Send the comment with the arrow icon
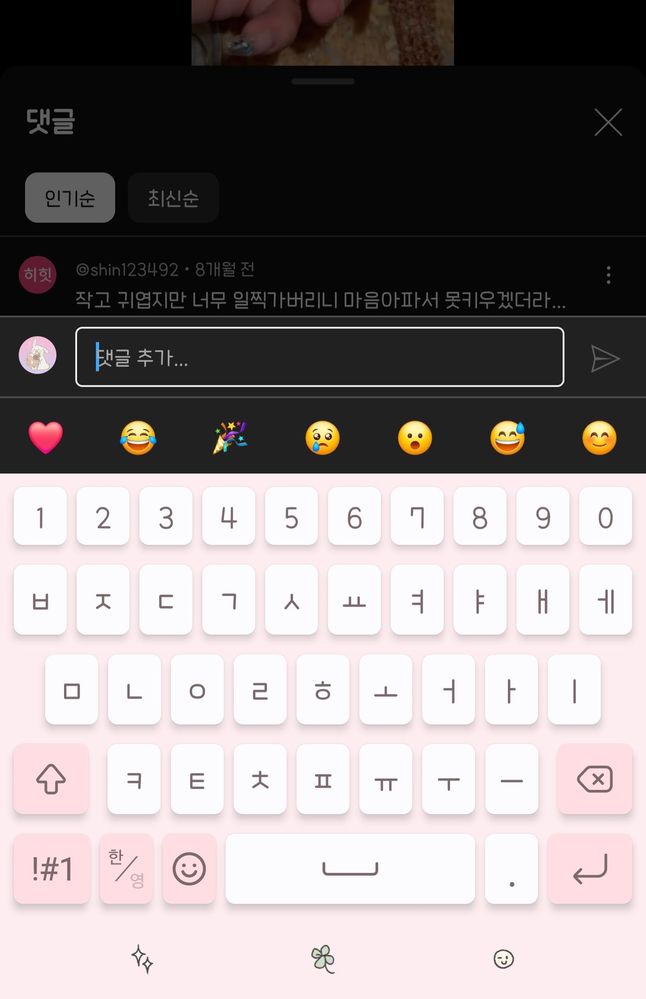This screenshot has width=646, height=999. [605, 358]
